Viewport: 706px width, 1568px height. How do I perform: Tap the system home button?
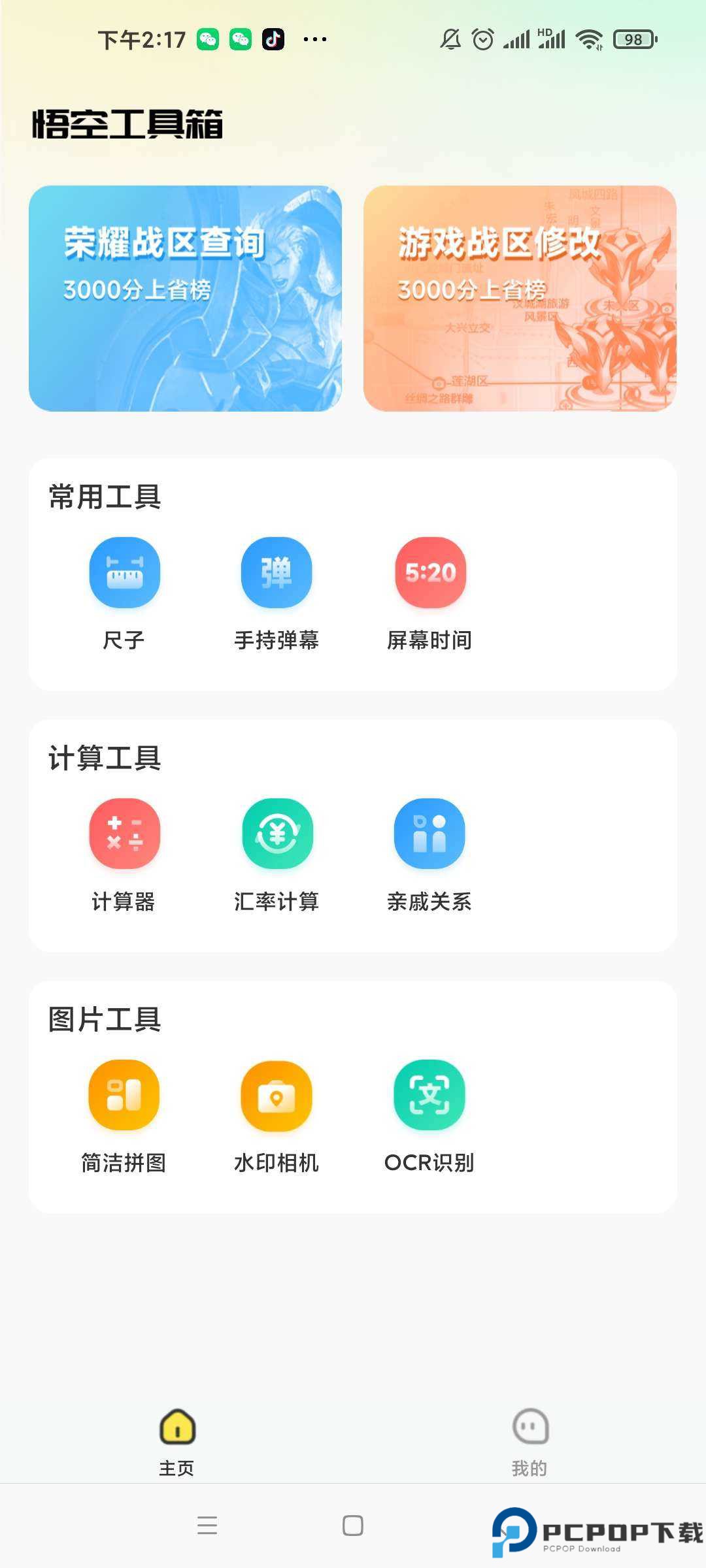pyautogui.click(x=353, y=1526)
